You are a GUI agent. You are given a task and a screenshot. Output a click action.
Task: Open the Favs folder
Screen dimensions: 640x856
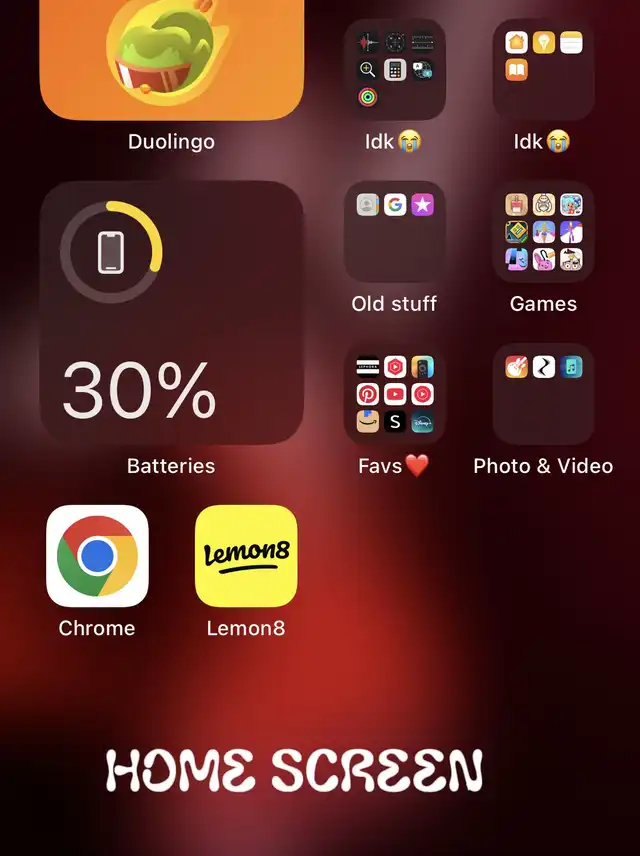(394, 394)
